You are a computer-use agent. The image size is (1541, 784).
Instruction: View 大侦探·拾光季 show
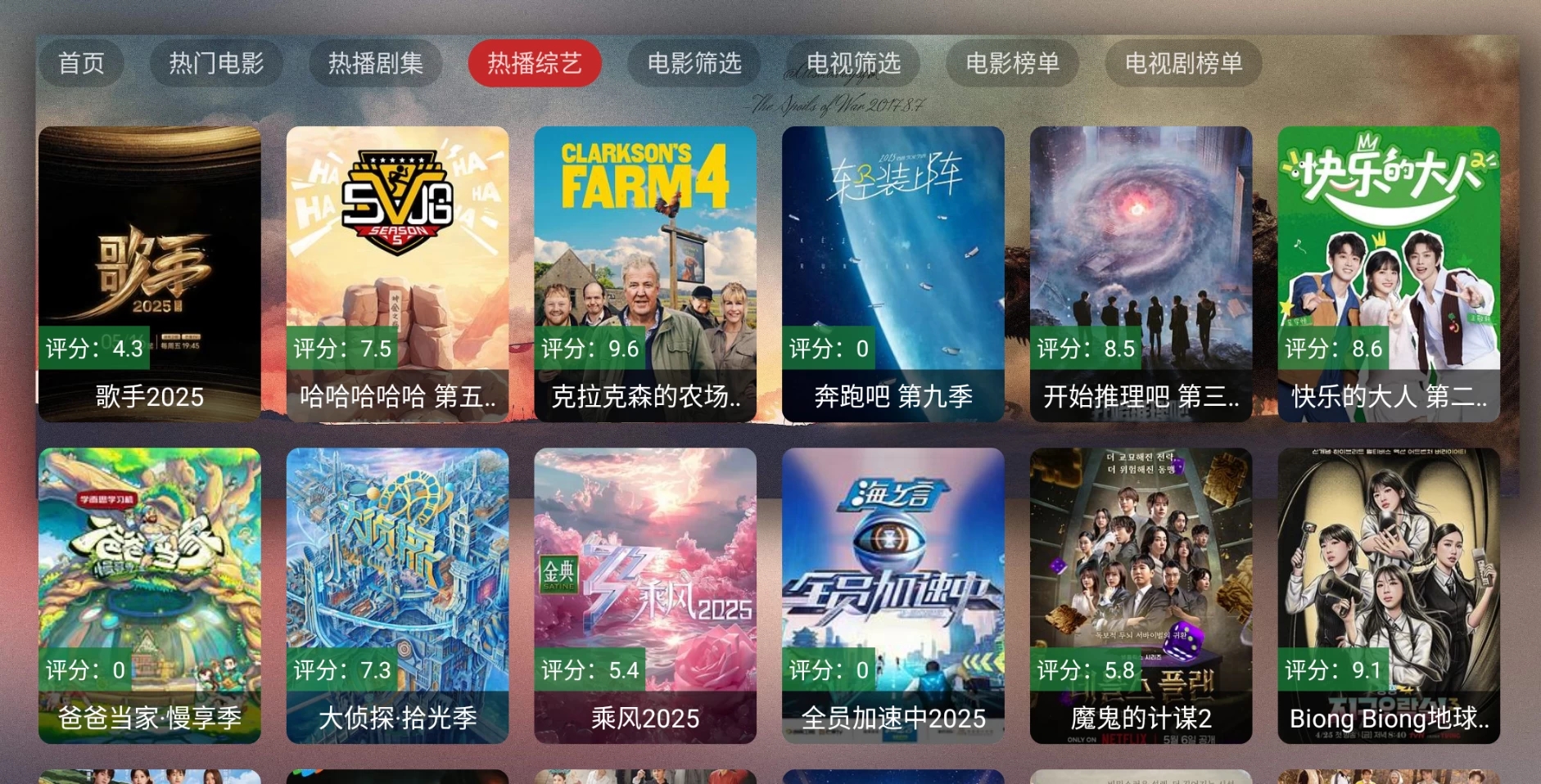point(397,595)
